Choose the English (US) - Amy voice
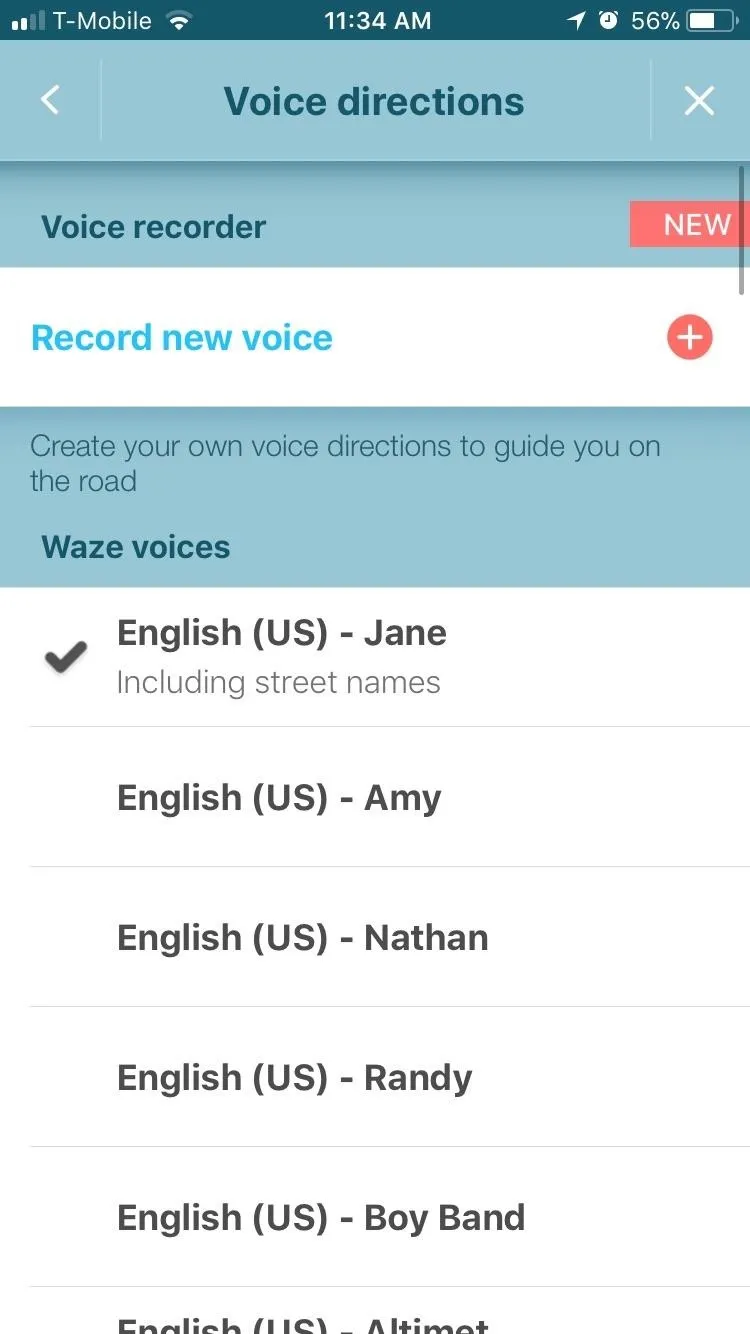750x1334 pixels. 375,797
